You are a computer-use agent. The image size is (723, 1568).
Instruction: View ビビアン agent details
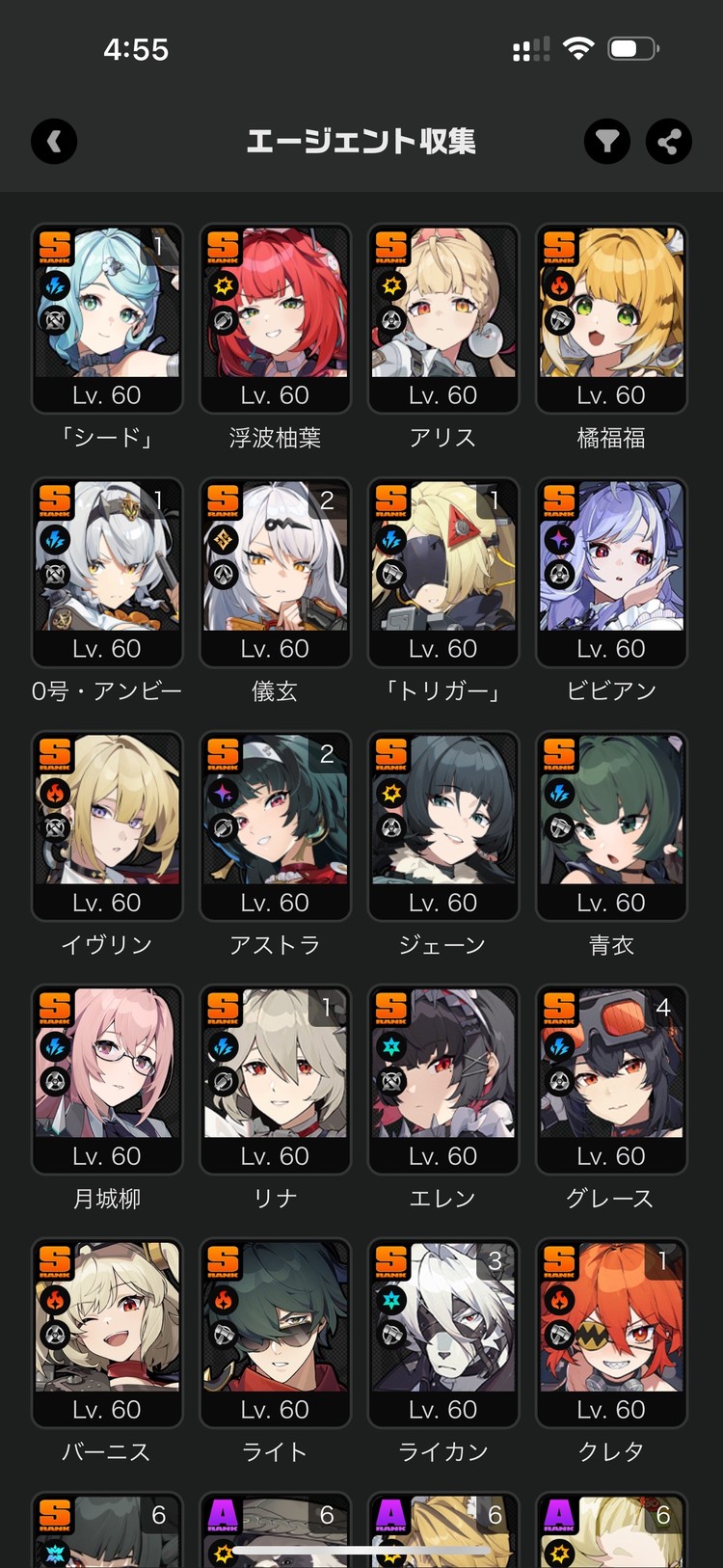[x=611, y=572]
